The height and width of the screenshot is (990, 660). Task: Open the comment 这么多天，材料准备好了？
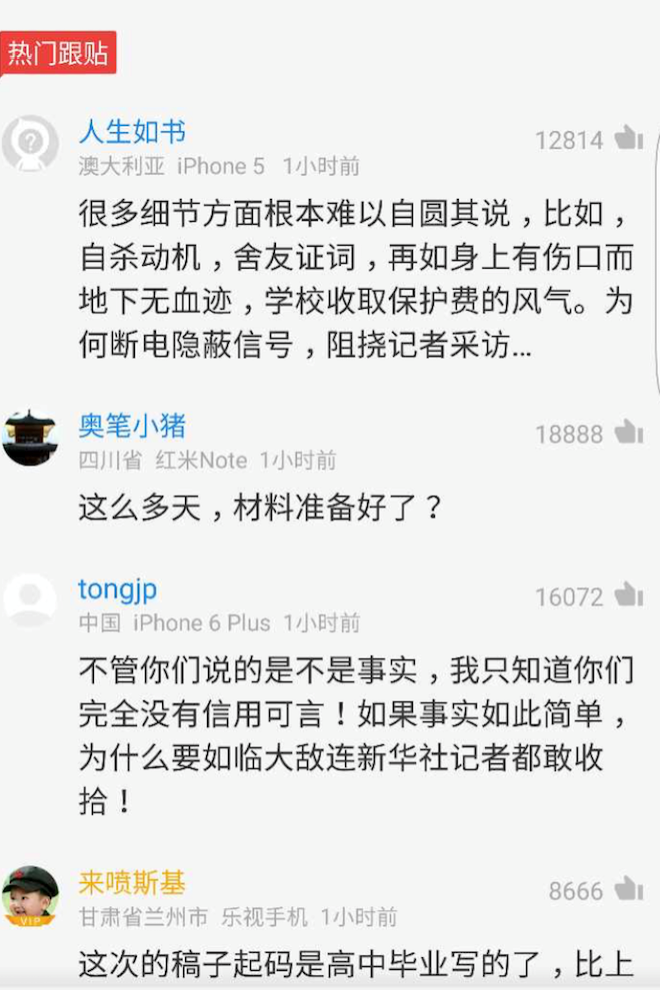[x=260, y=508]
